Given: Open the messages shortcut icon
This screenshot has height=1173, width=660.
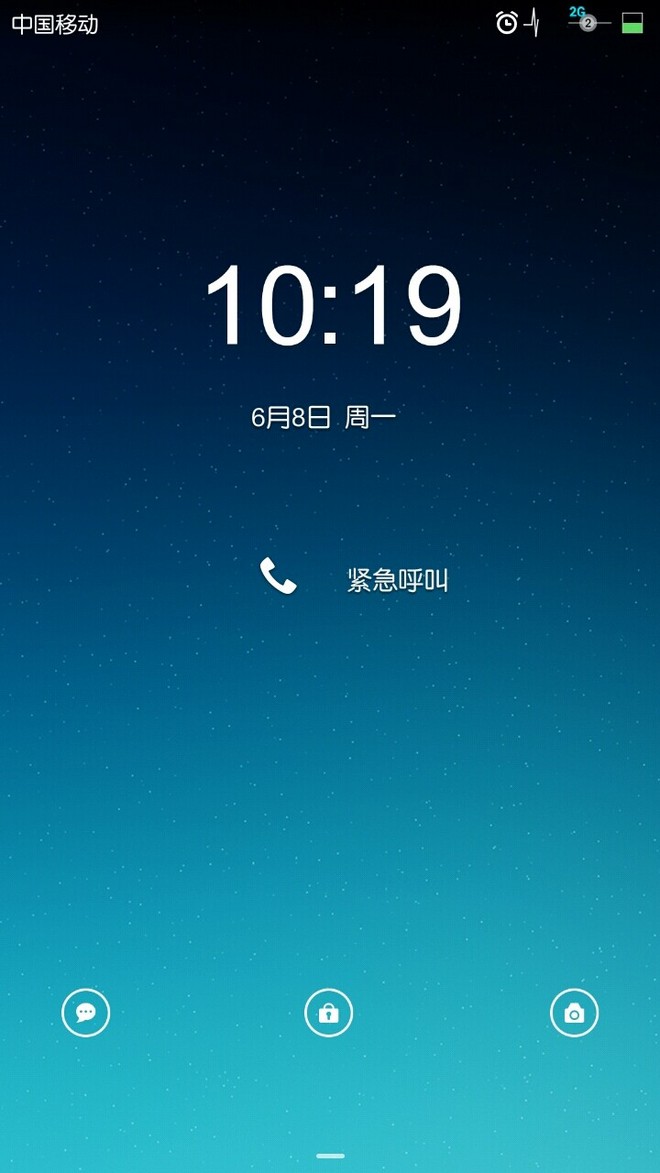Looking at the screenshot, I should (x=86, y=1013).
